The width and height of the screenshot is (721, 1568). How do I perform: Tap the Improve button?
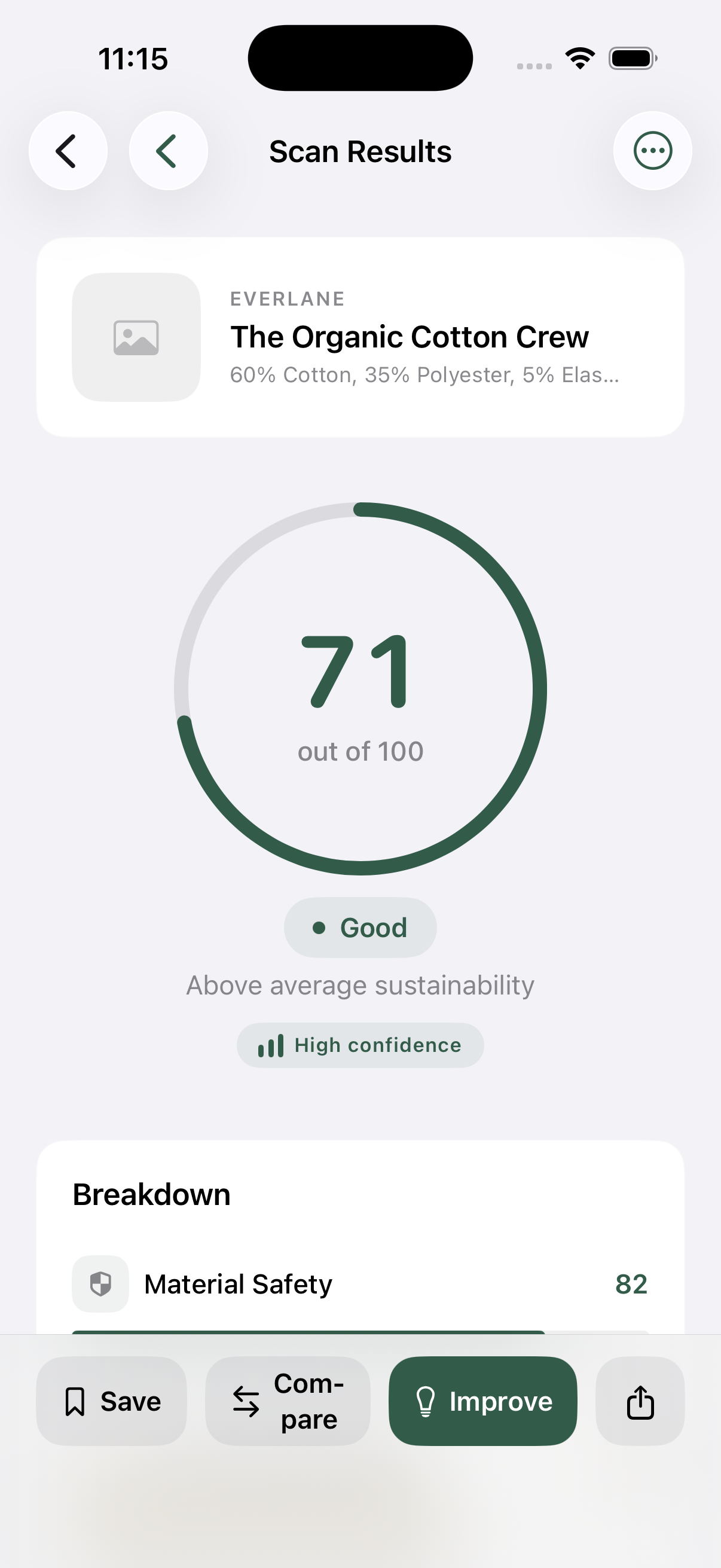(483, 1401)
